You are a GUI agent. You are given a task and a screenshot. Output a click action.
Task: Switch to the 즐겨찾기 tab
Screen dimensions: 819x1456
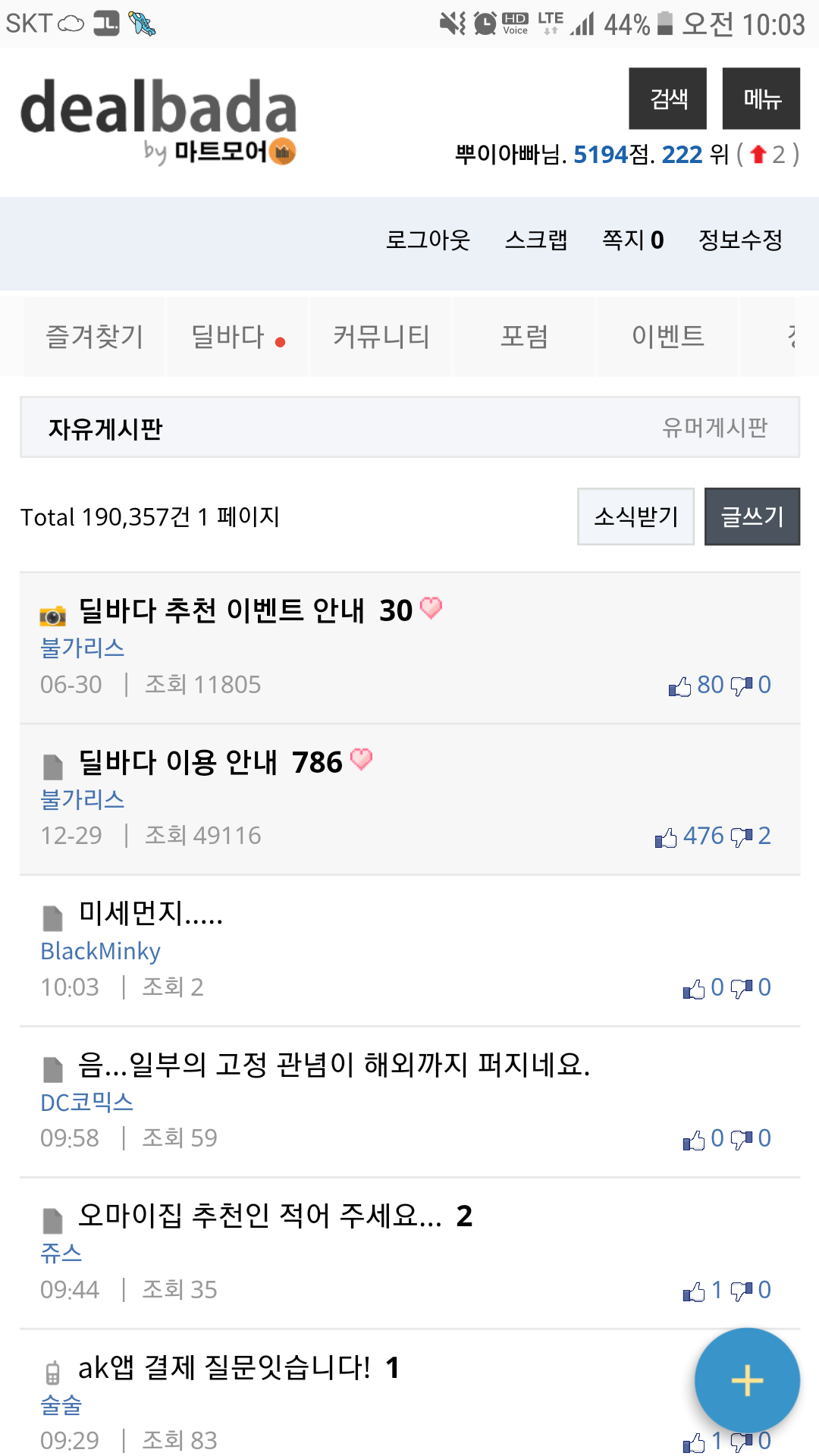[x=94, y=337]
